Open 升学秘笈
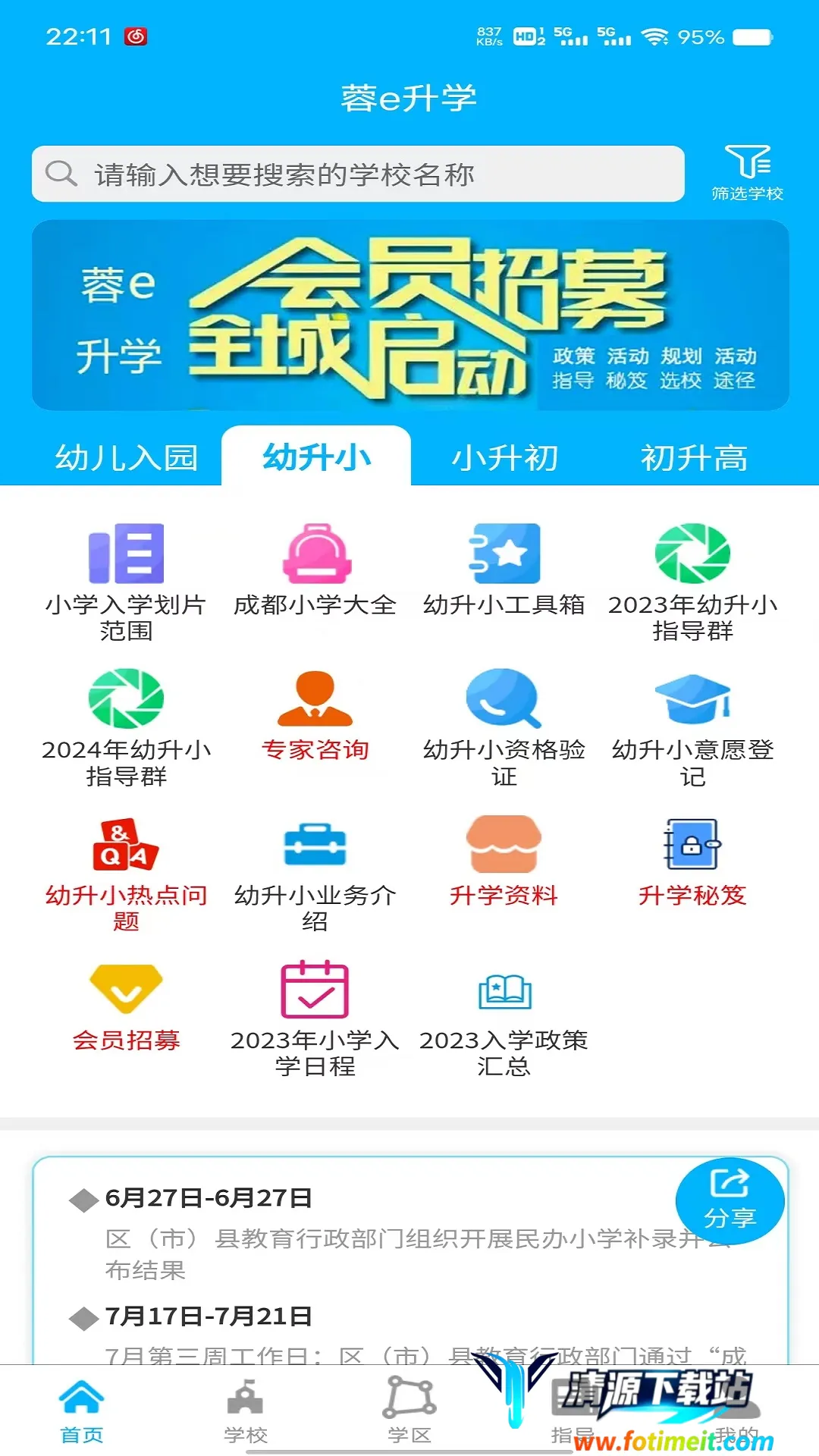 692,860
